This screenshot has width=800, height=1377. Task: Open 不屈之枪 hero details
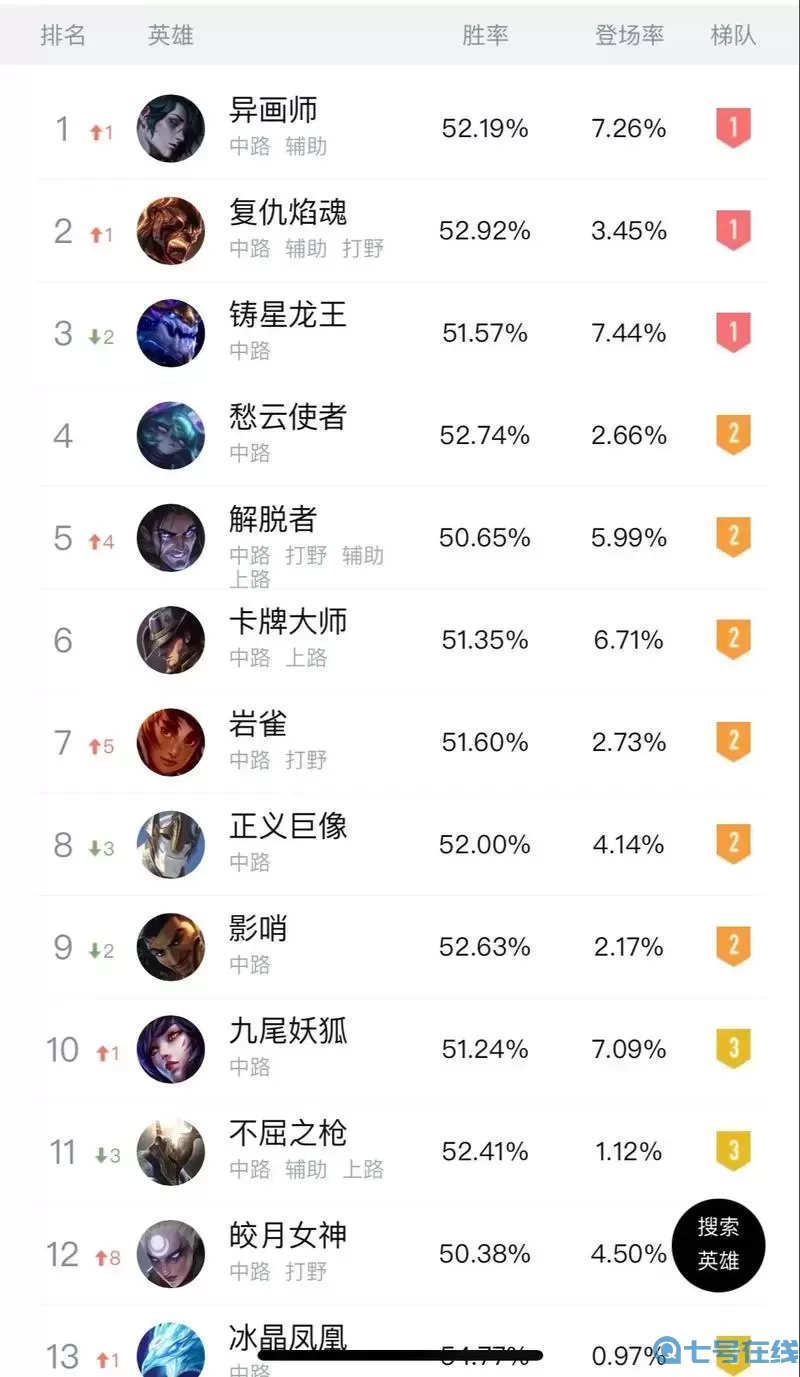pos(288,1134)
